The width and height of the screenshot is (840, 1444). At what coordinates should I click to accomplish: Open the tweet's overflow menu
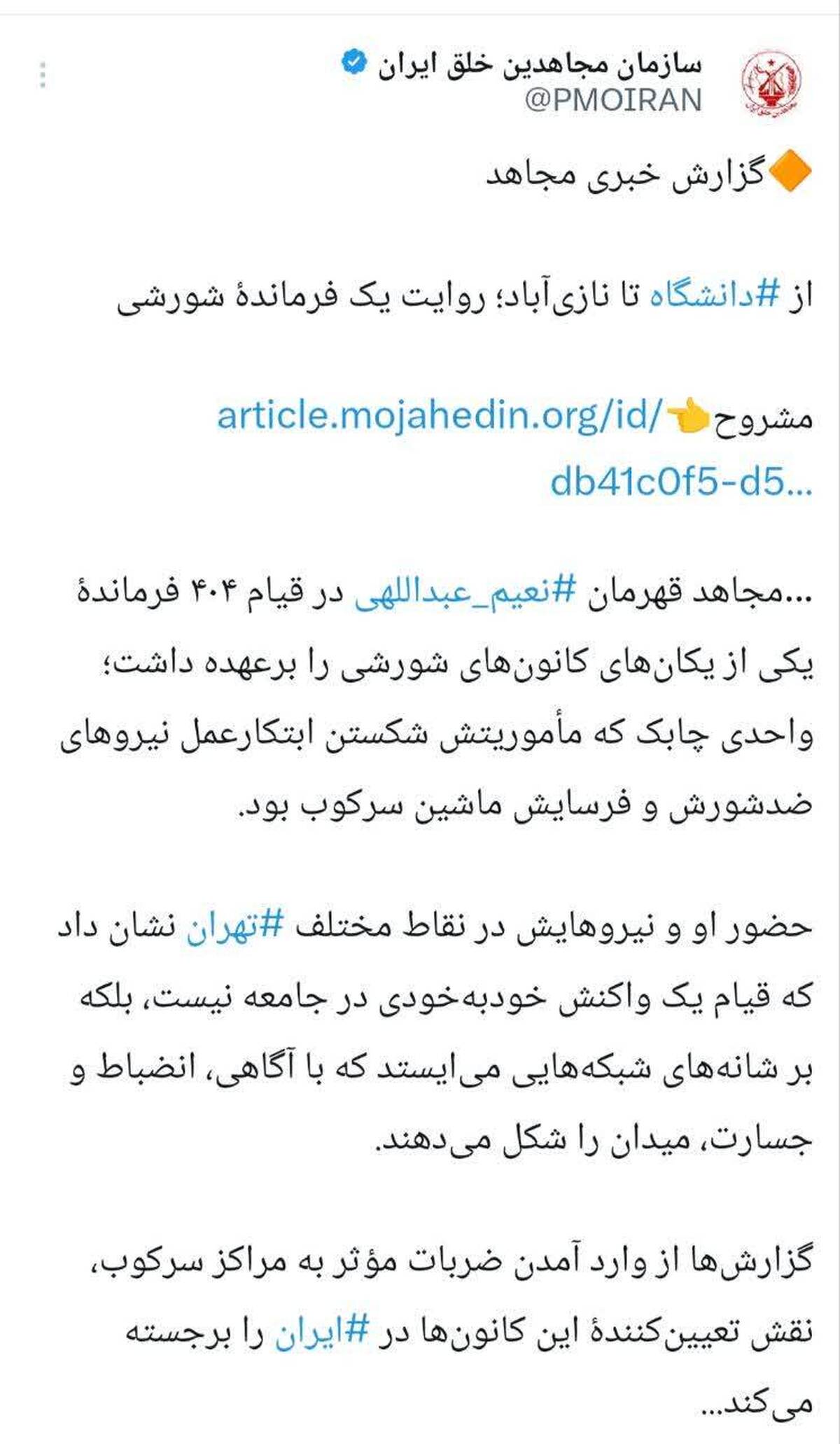[x=43, y=75]
